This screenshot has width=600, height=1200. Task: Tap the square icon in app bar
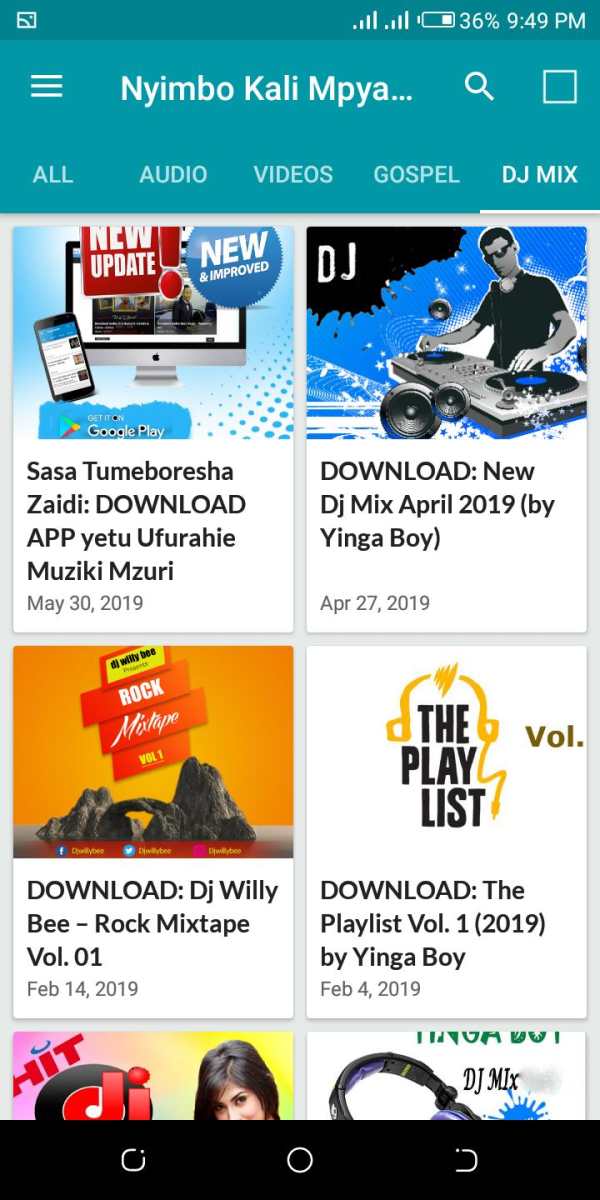pos(560,87)
